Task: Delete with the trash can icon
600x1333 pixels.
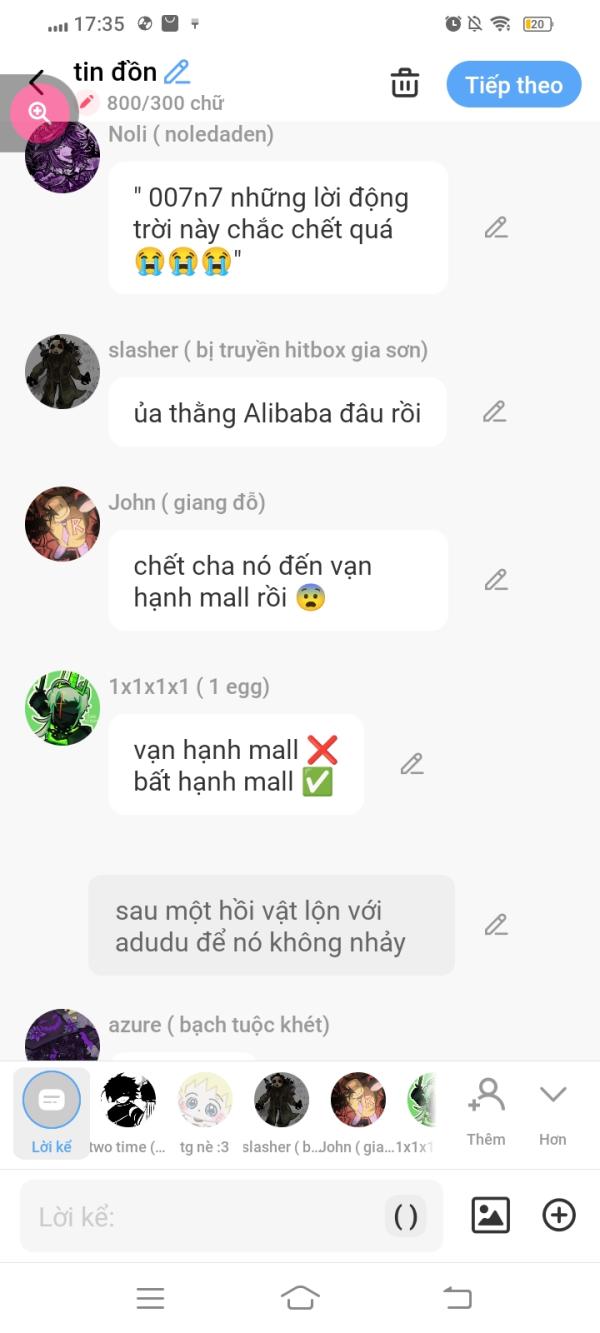Action: pos(405,84)
